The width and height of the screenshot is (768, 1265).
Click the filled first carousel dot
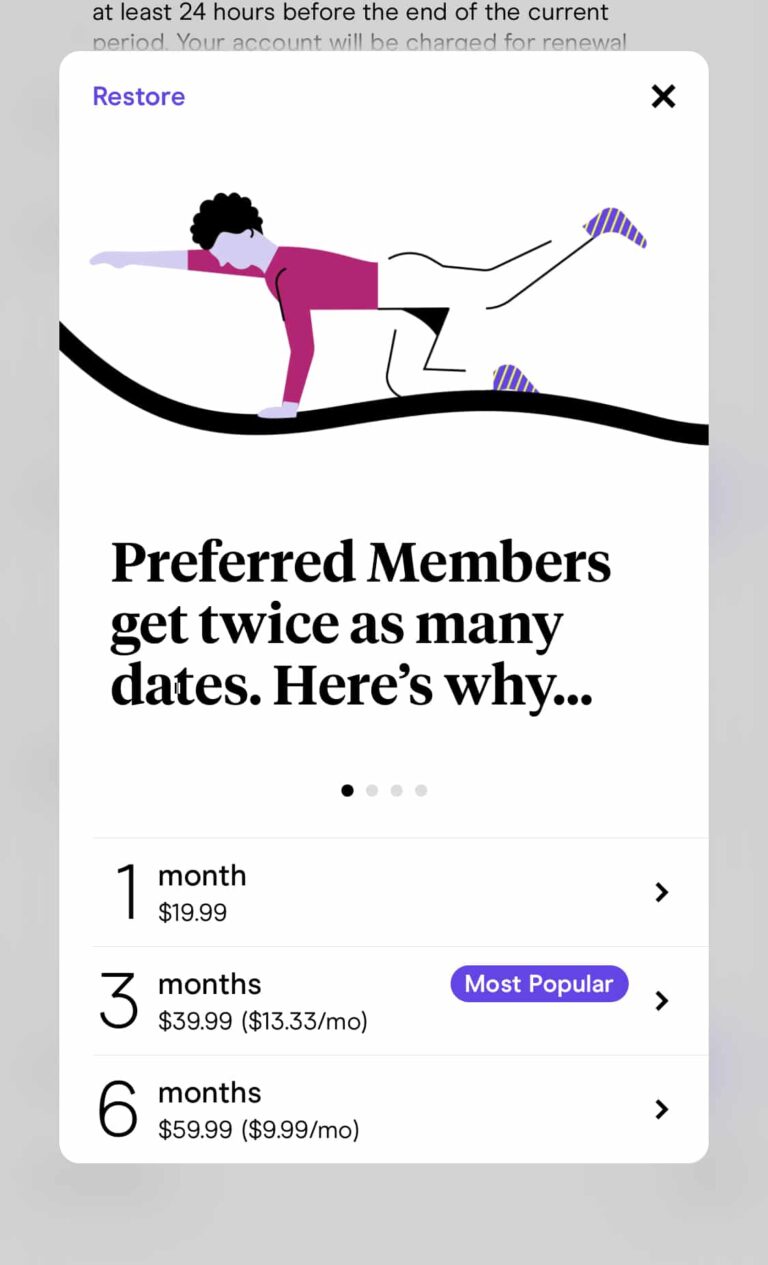click(x=347, y=790)
